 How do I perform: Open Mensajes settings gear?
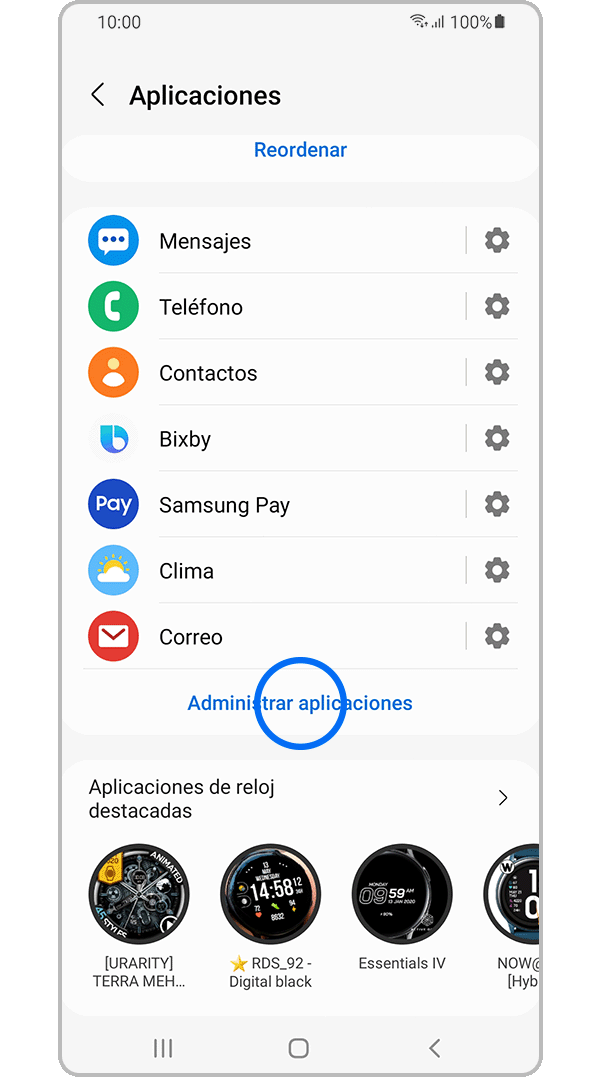click(x=497, y=240)
